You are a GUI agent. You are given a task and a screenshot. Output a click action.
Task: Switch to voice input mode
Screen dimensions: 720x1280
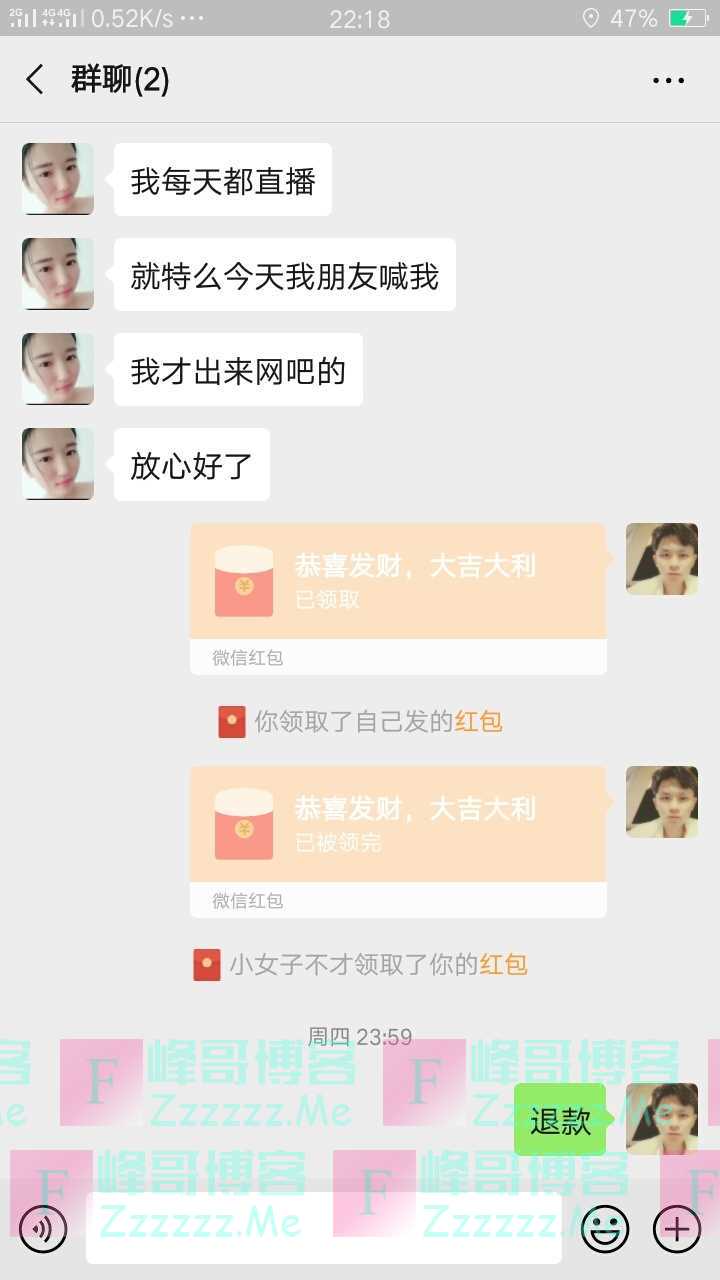tap(43, 1228)
